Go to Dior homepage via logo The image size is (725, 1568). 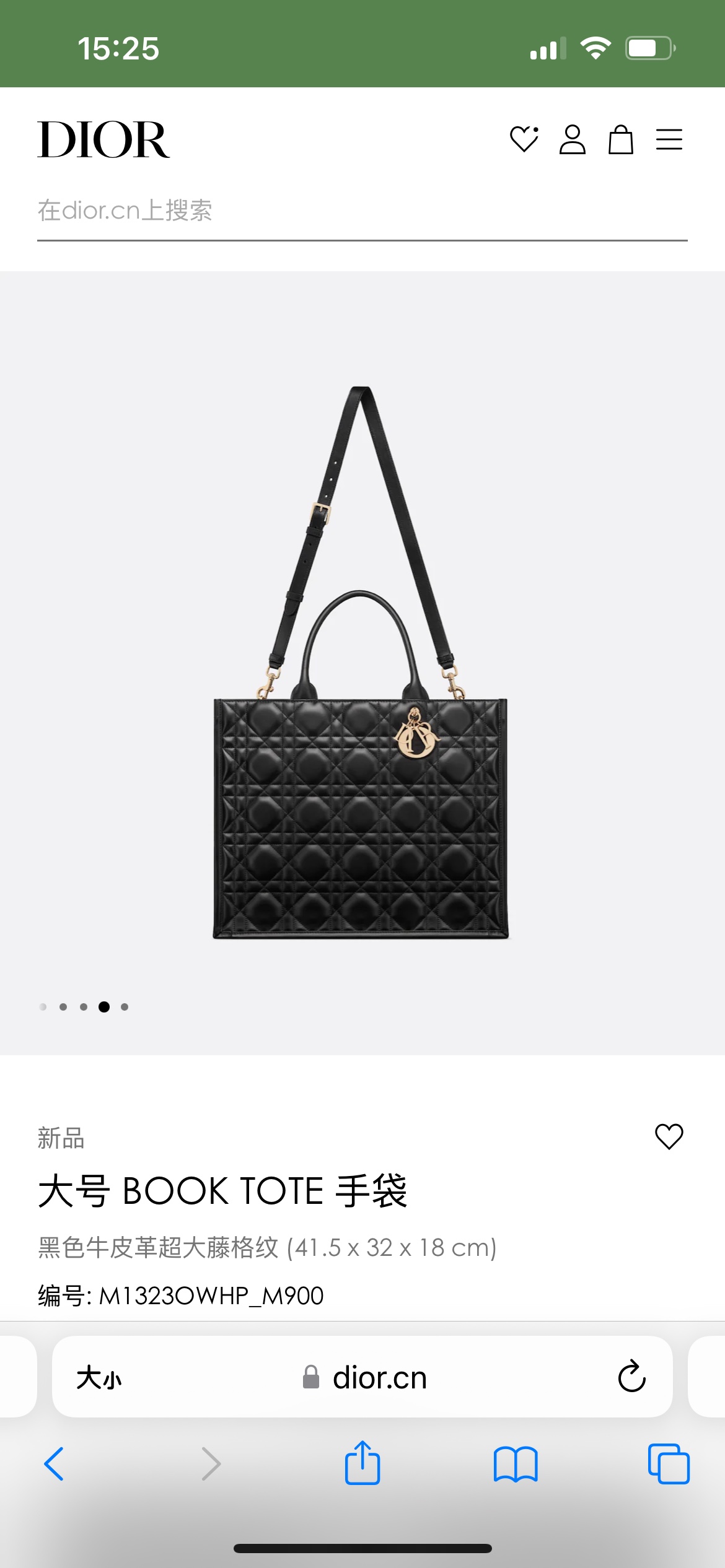[x=103, y=140]
